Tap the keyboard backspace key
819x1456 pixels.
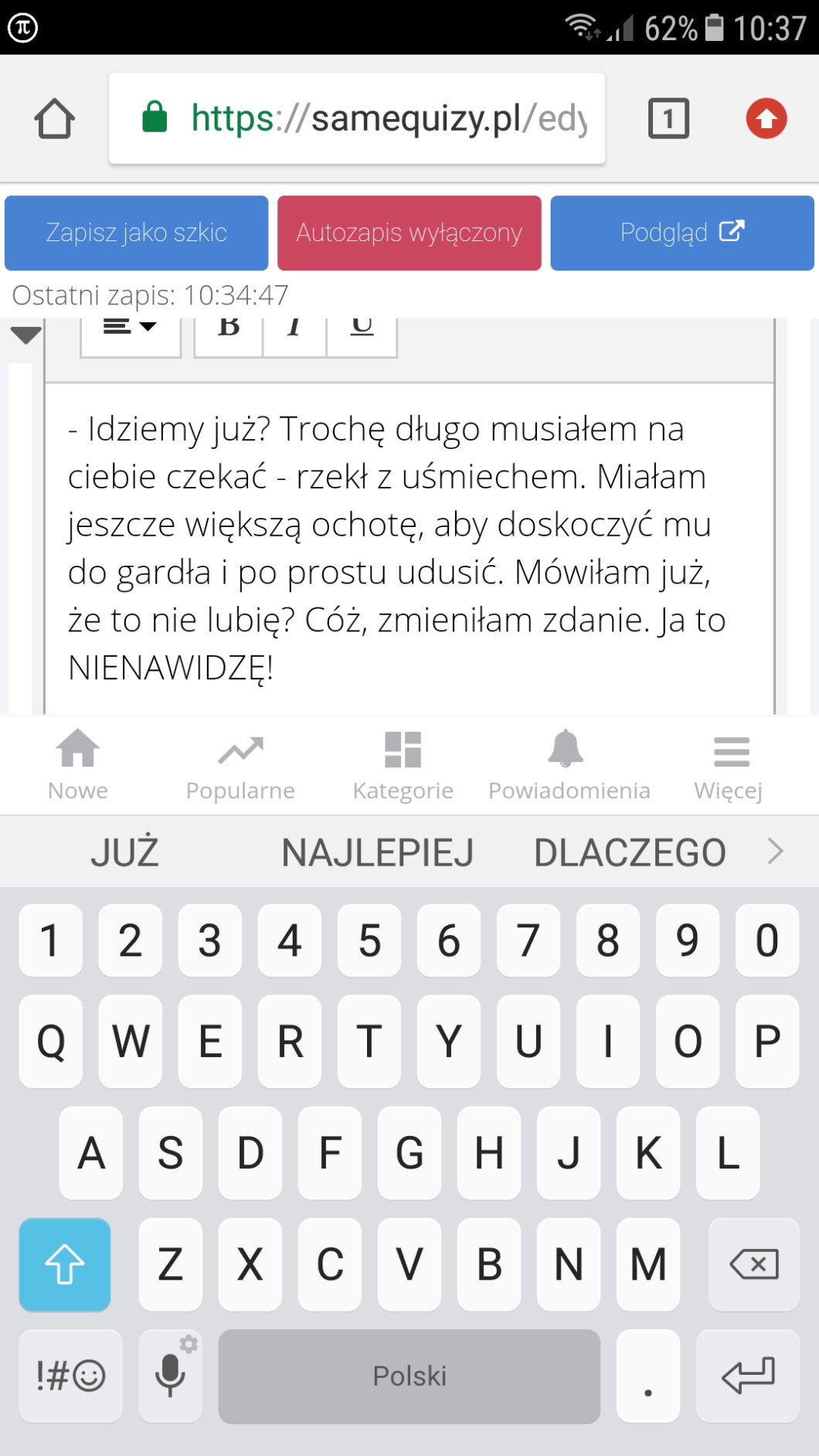pos(753,1264)
